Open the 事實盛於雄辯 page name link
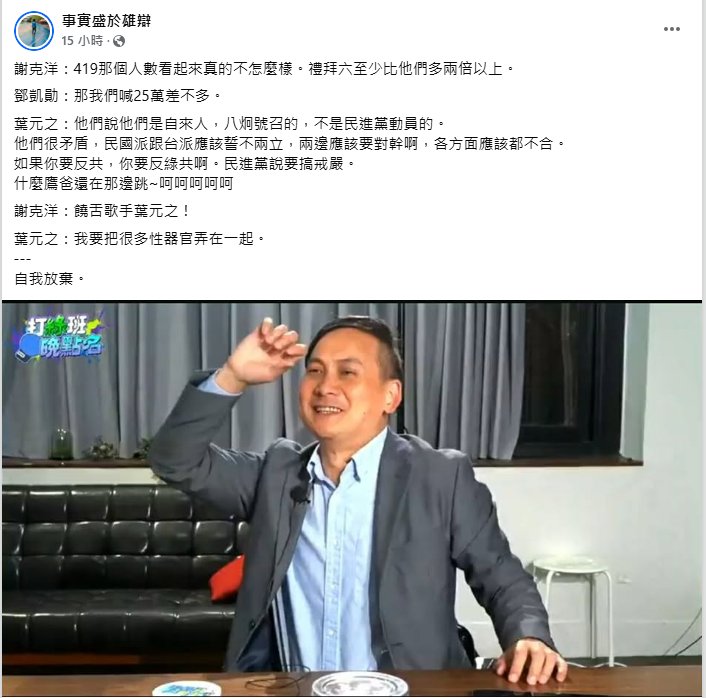The height and width of the screenshot is (698, 706). 107,21
